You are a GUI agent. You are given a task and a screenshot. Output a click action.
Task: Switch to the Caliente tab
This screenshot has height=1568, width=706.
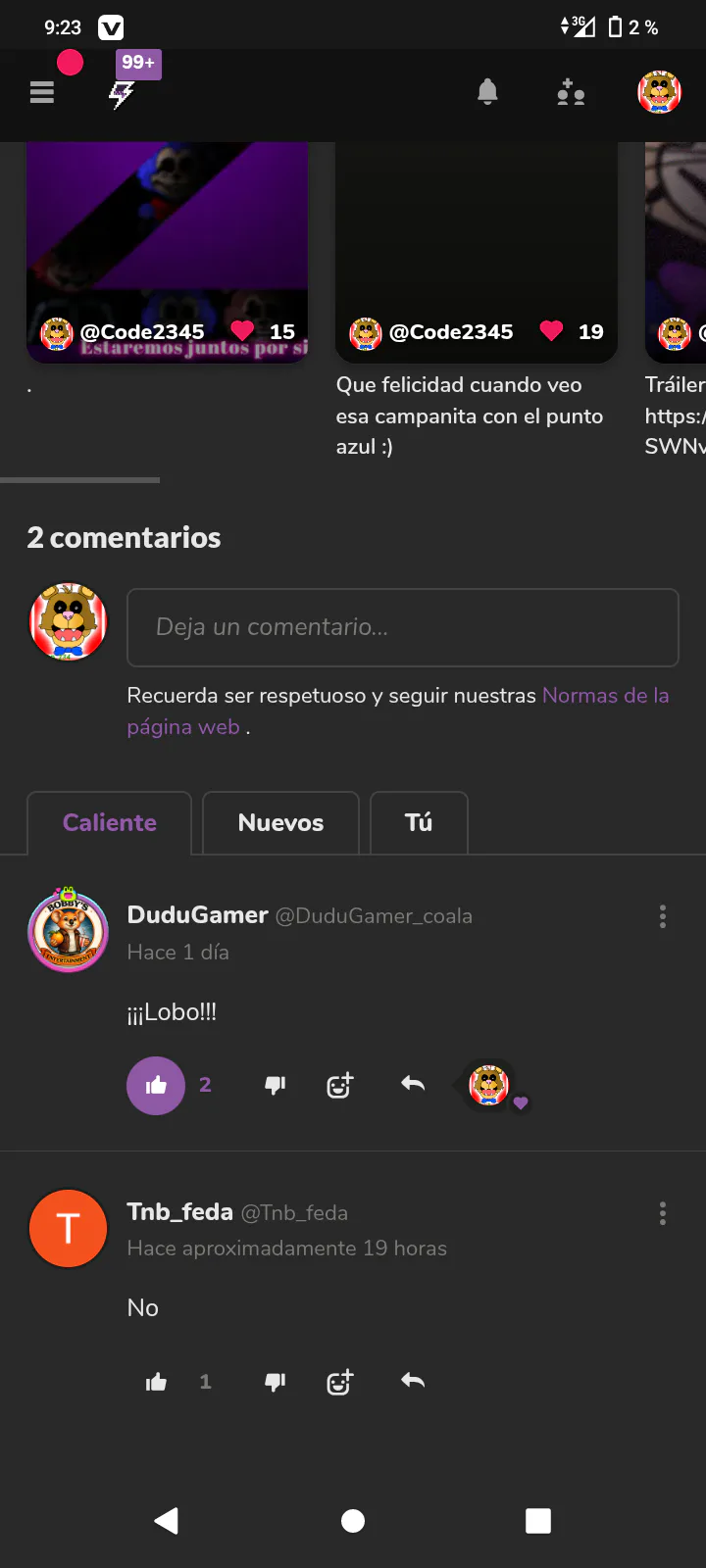coord(109,823)
